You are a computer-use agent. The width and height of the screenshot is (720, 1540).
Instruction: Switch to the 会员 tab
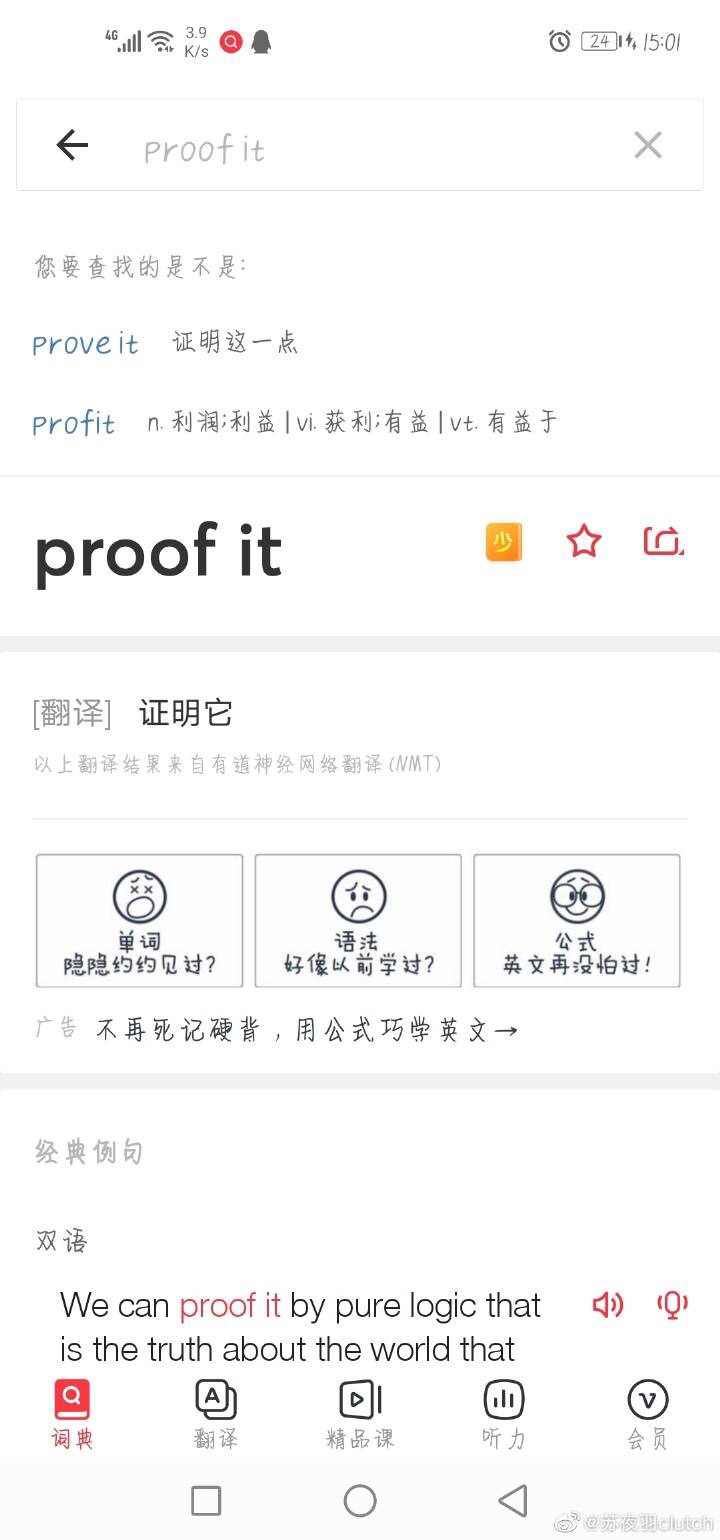(x=648, y=1415)
